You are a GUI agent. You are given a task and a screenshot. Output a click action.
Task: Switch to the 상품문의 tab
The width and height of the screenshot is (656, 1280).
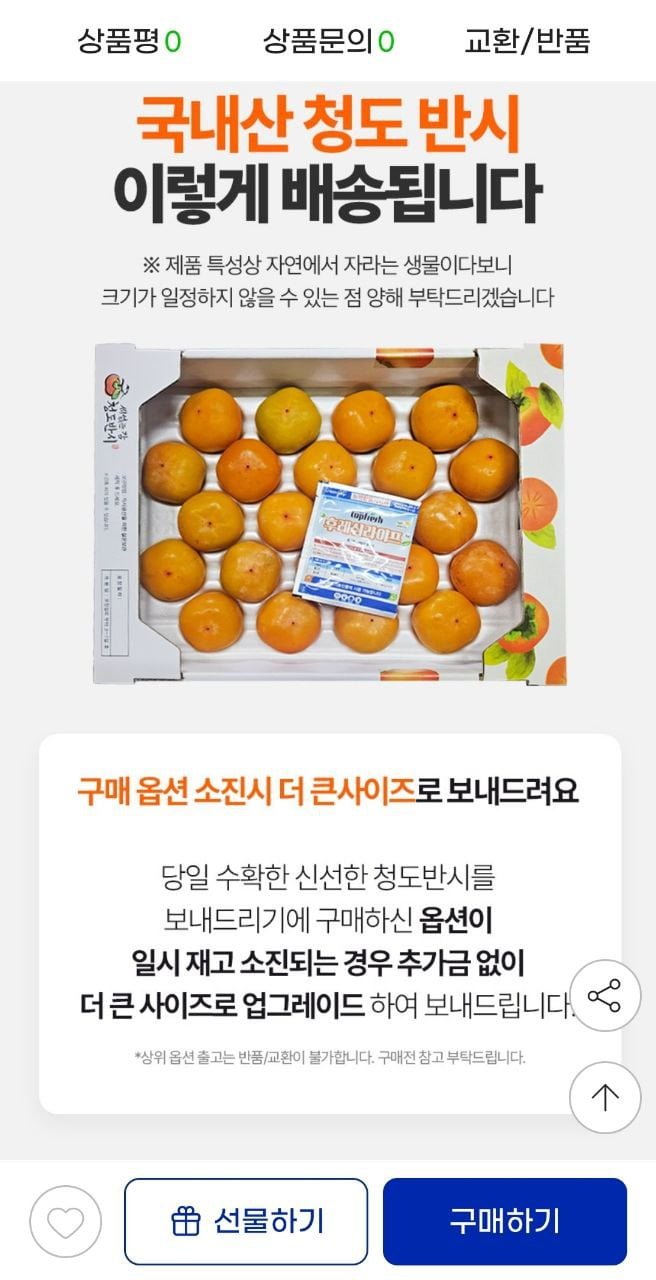click(x=328, y=41)
